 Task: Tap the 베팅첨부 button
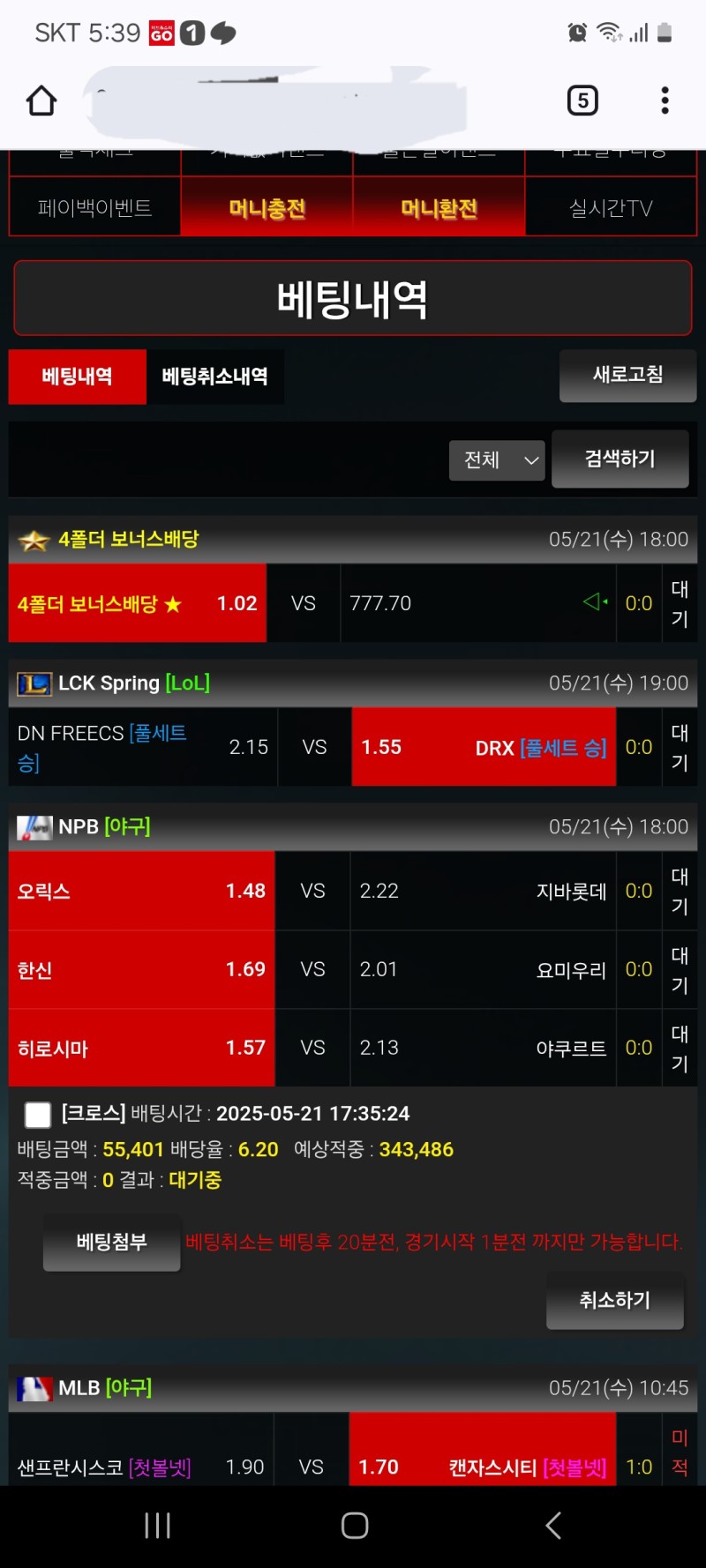[111, 1243]
